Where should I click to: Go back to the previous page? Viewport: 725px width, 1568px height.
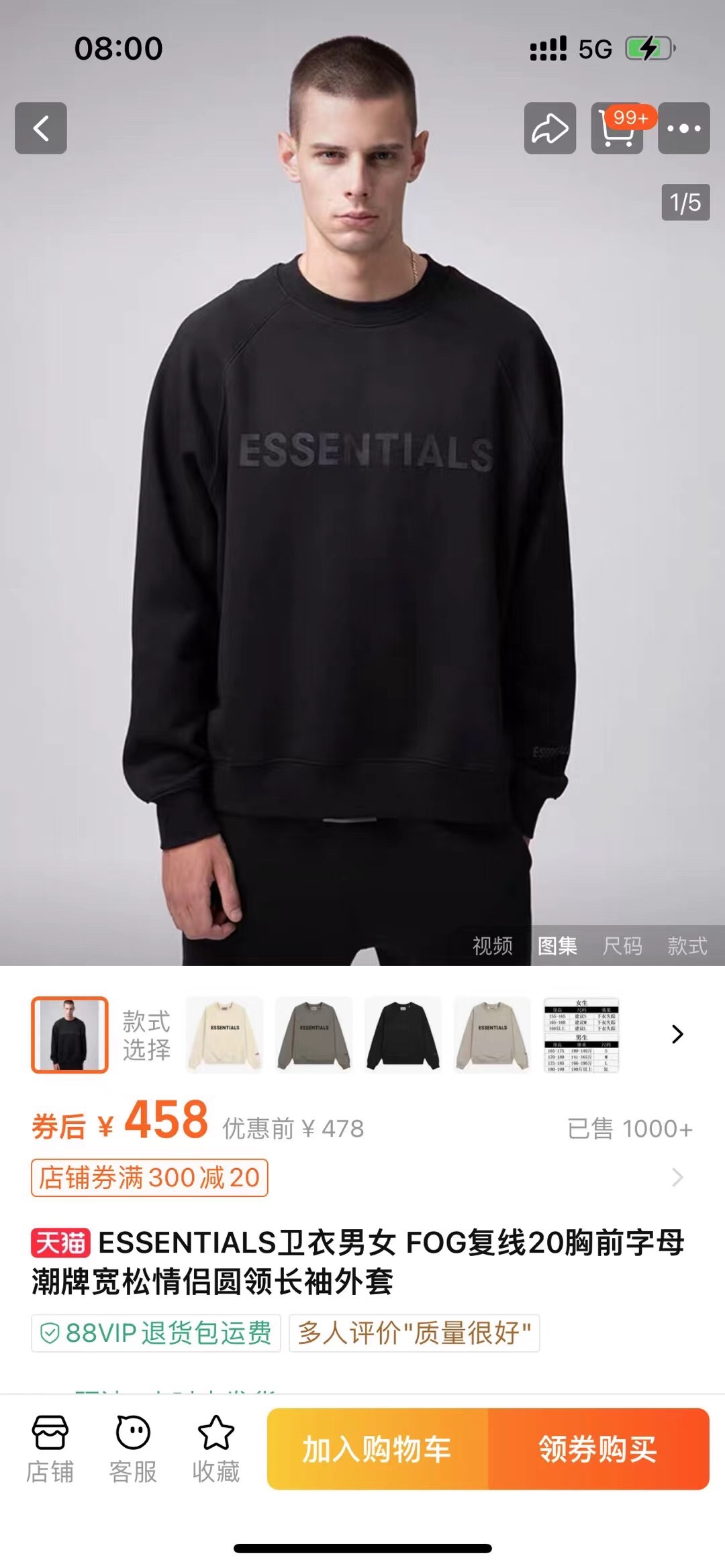pos(41,128)
